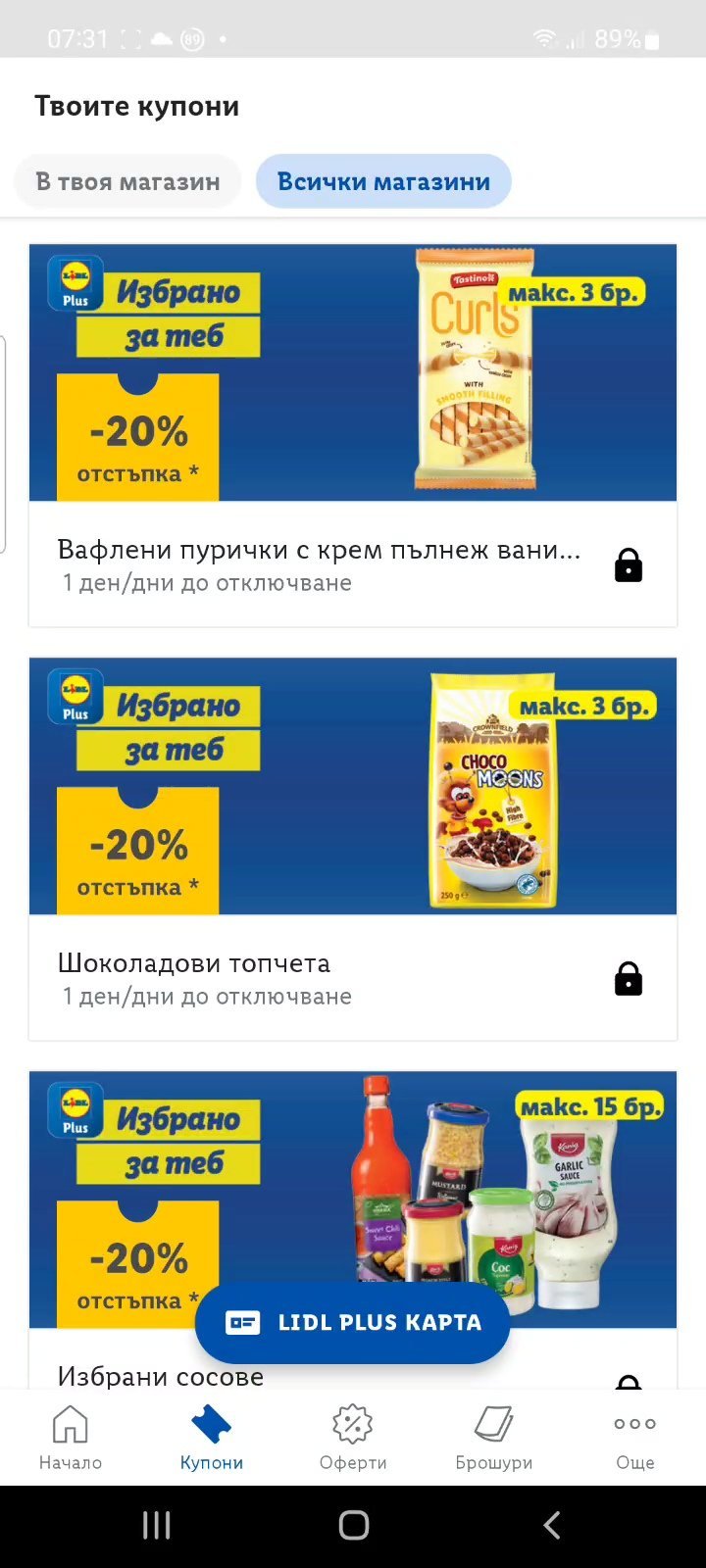Open the Брошури tab
Image resolution: width=706 pixels, height=1568 pixels.
click(x=494, y=1438)
